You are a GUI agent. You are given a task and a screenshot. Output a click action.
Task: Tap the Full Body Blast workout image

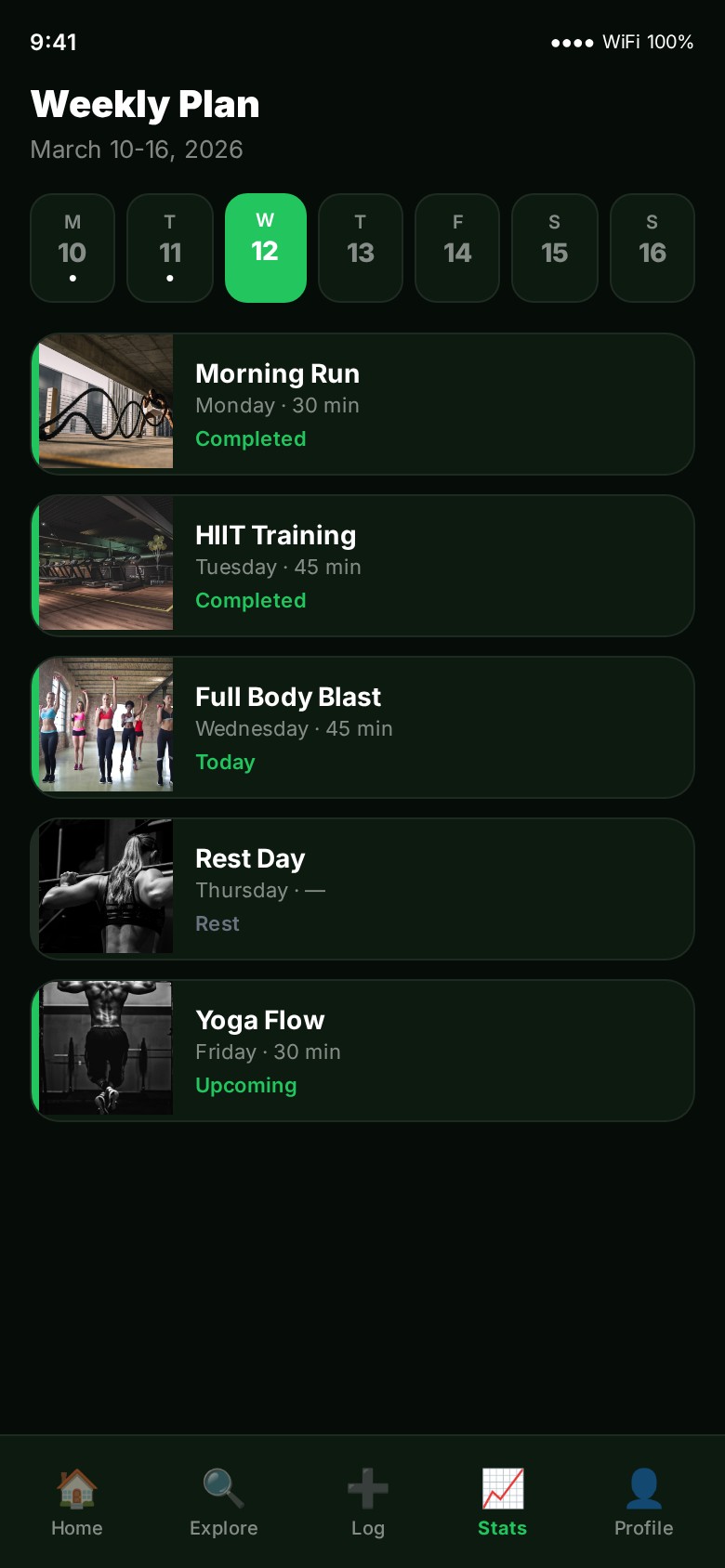[x=105, y=725]
